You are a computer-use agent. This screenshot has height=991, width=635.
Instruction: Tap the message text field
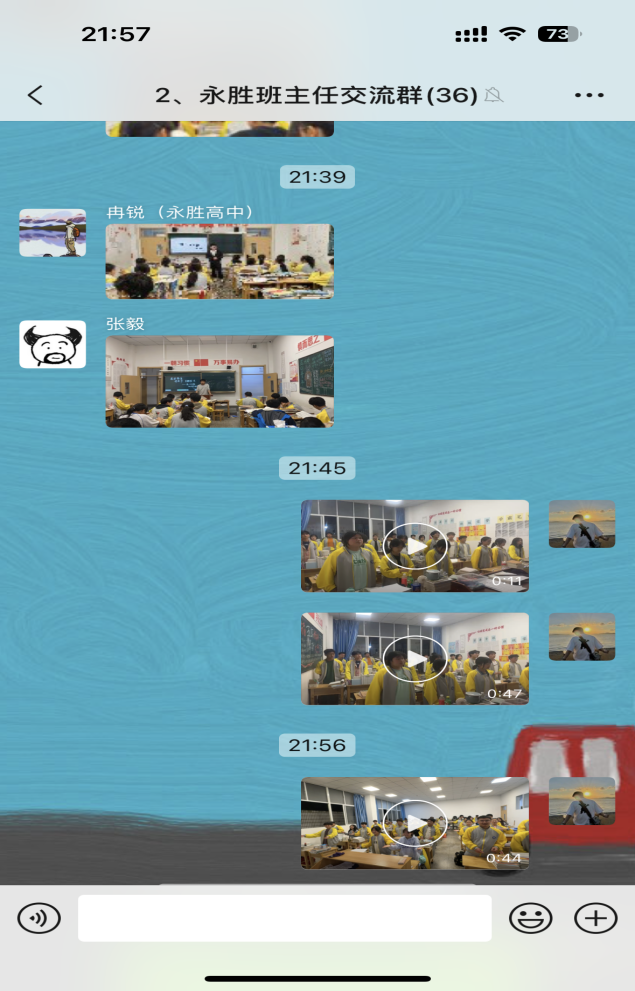[284, 918]
